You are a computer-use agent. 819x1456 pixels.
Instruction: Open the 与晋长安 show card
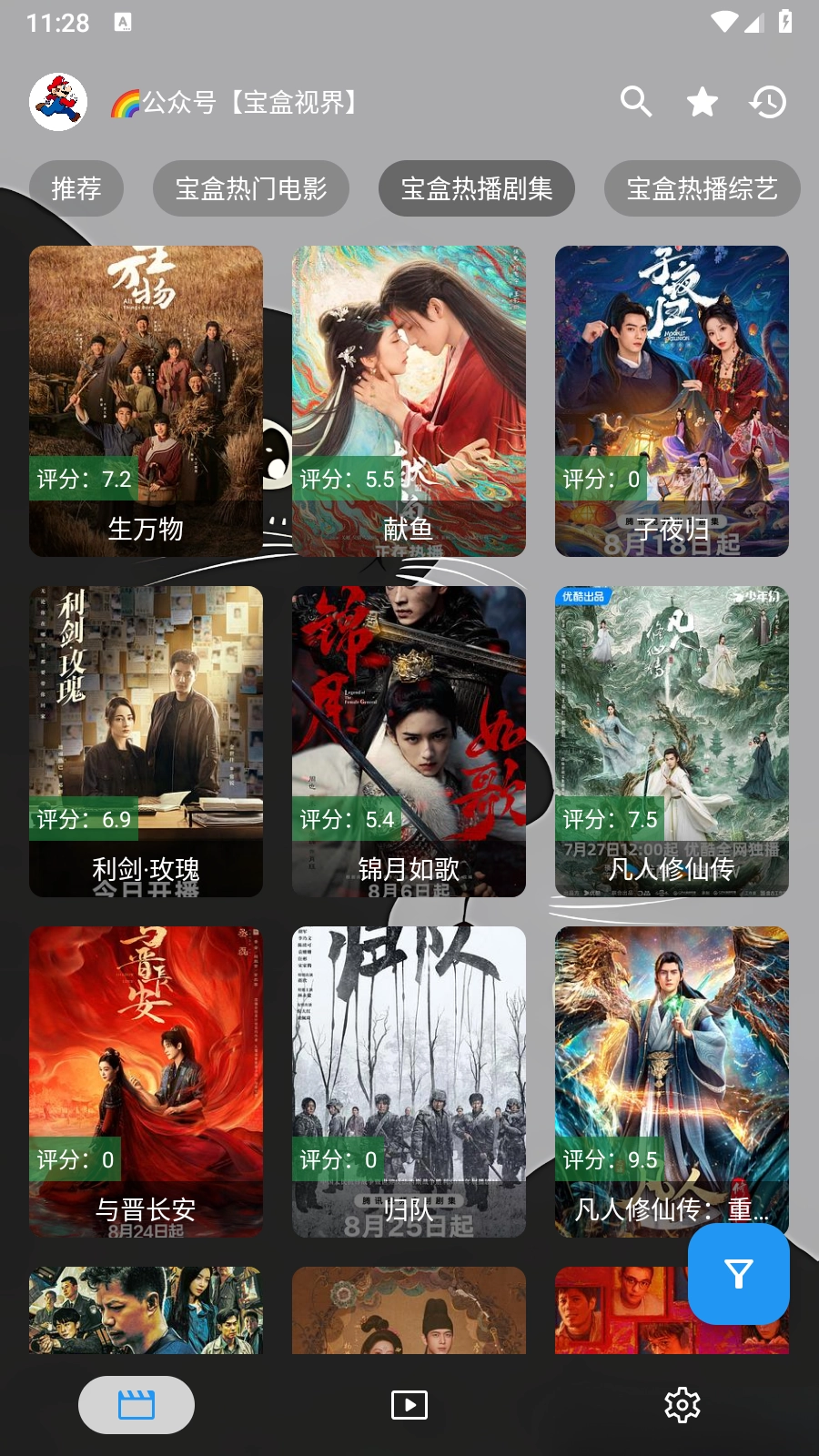coord(146,1081)
